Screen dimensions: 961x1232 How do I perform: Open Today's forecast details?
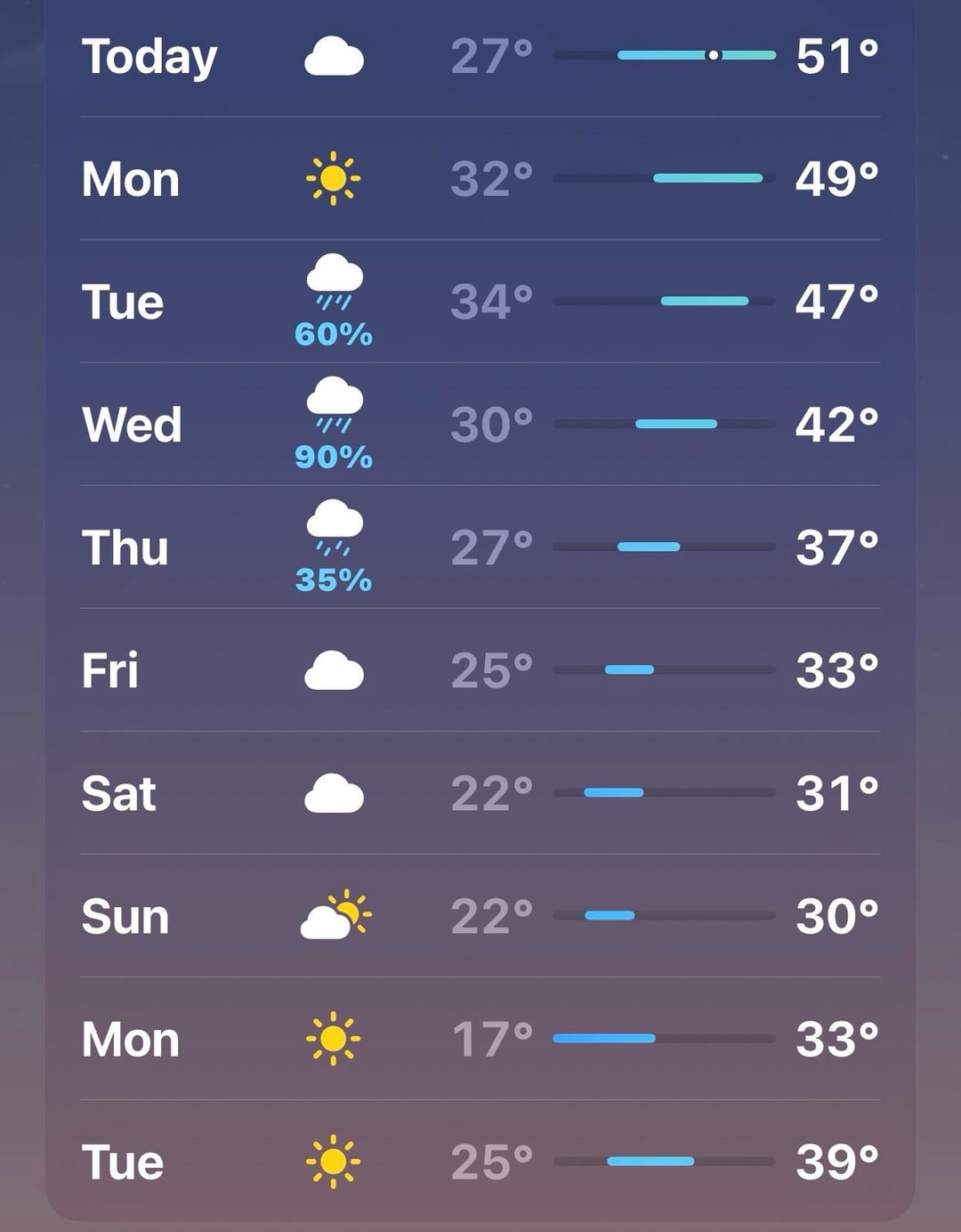(480, 56)
